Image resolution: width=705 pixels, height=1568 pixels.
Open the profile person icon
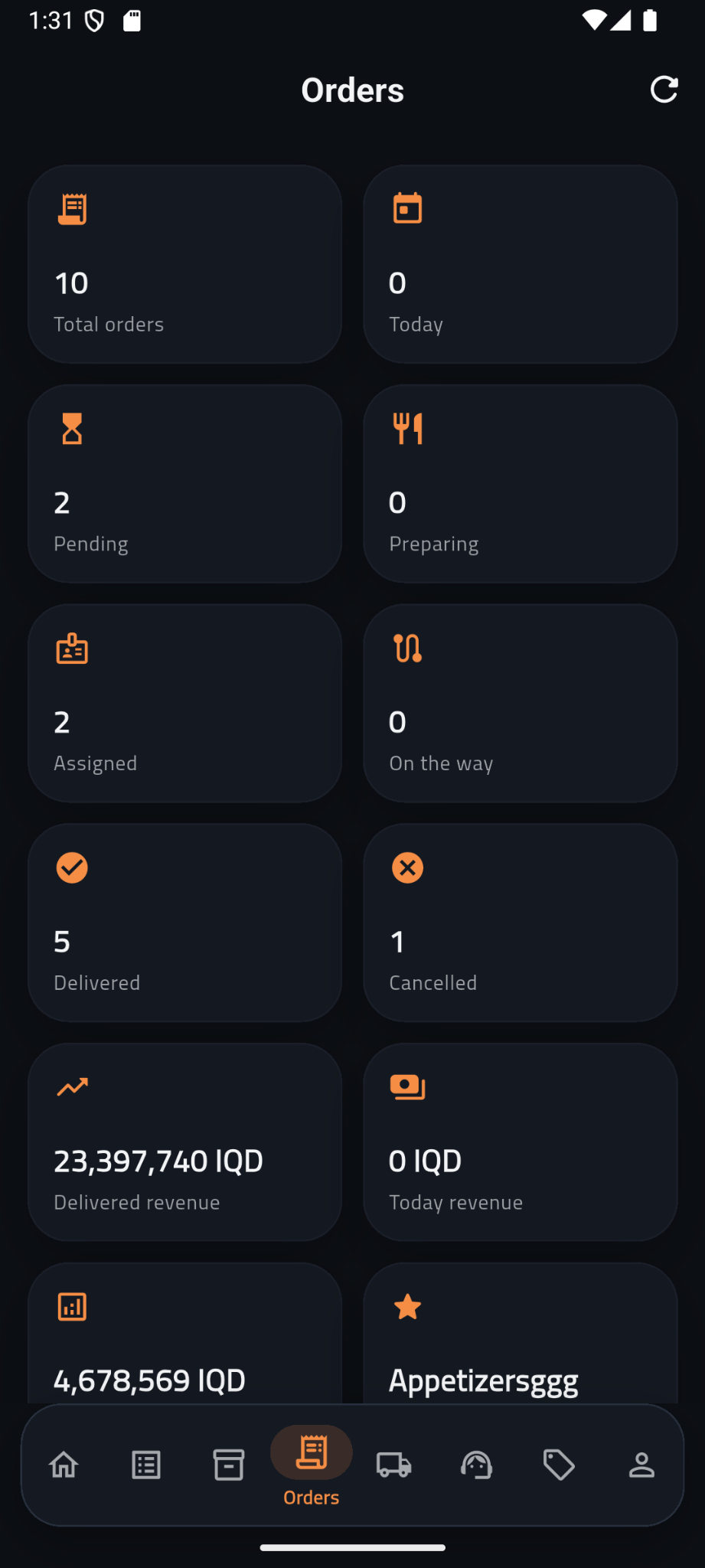pyautogui.click(x=641, y=1465)
